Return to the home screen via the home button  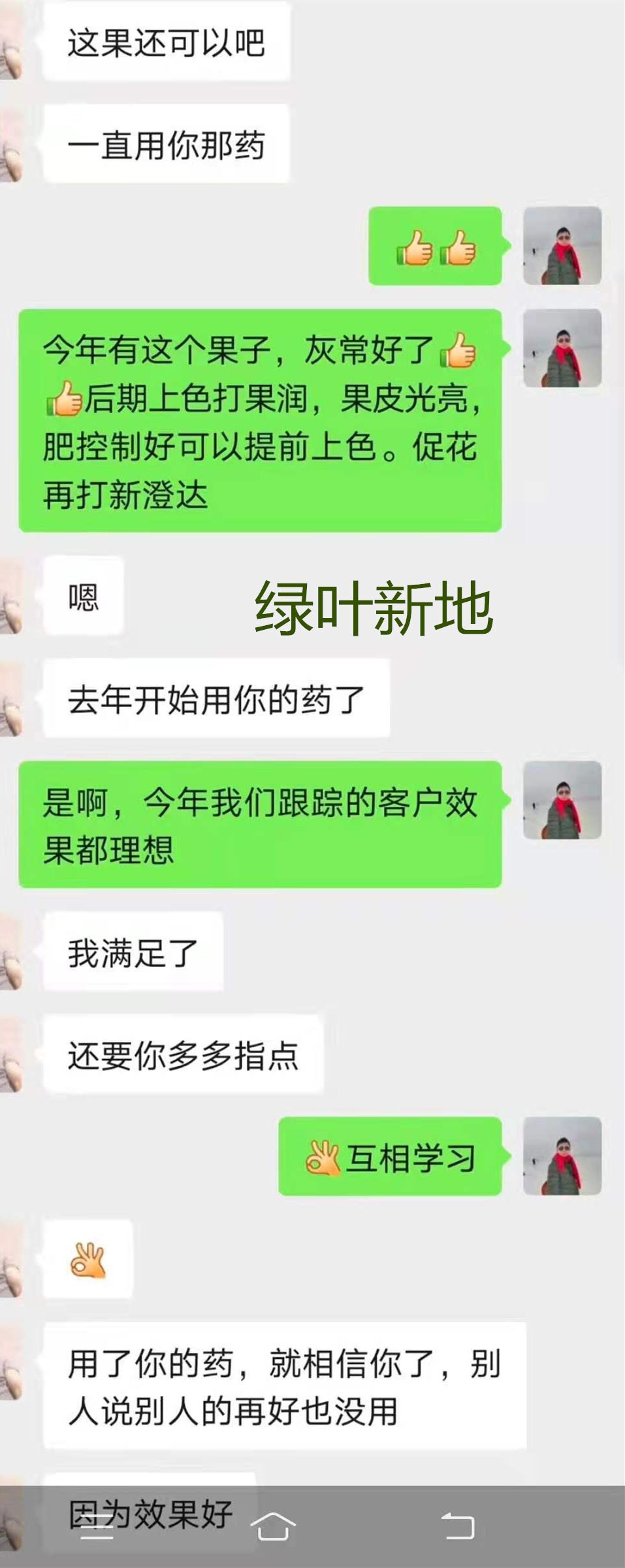click(273, 1526)
